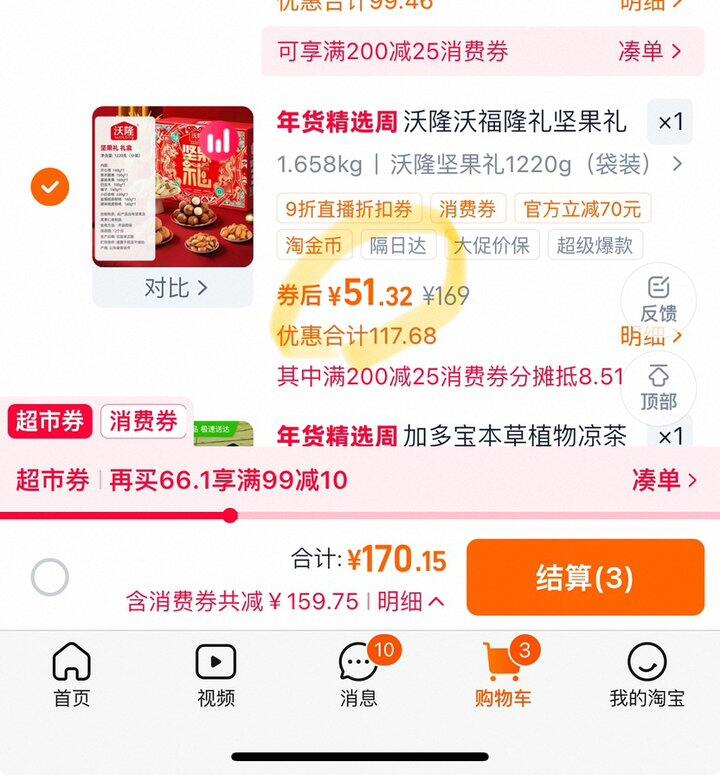Open the 沃隆坚果礼 product image

click(x=173, y=186)
